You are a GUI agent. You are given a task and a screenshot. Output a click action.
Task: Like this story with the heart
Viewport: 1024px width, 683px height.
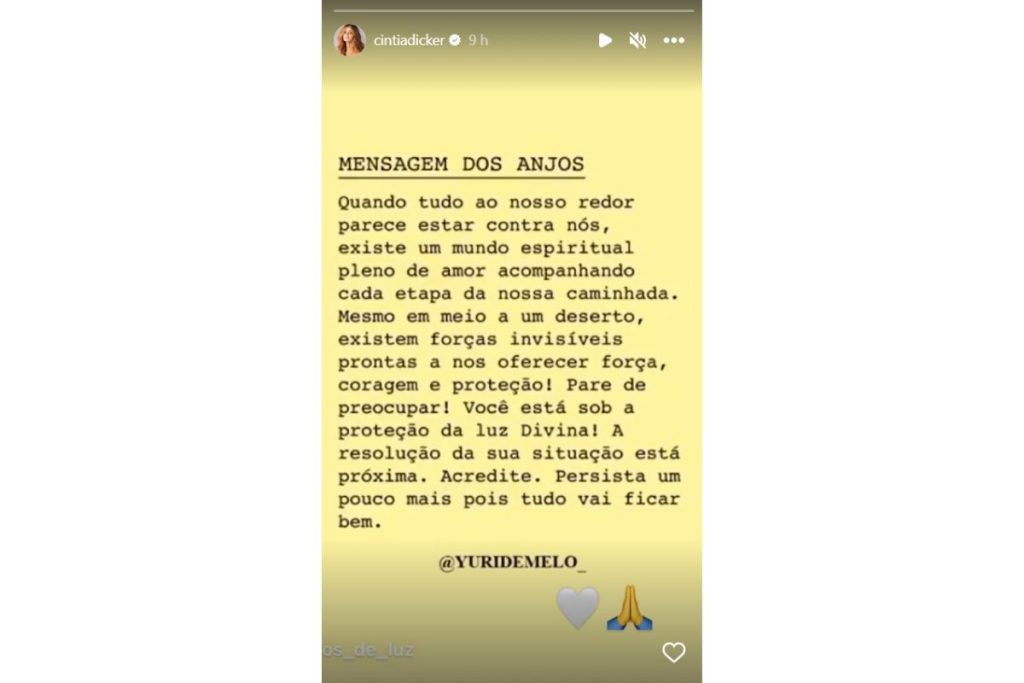tap(674, 652)
